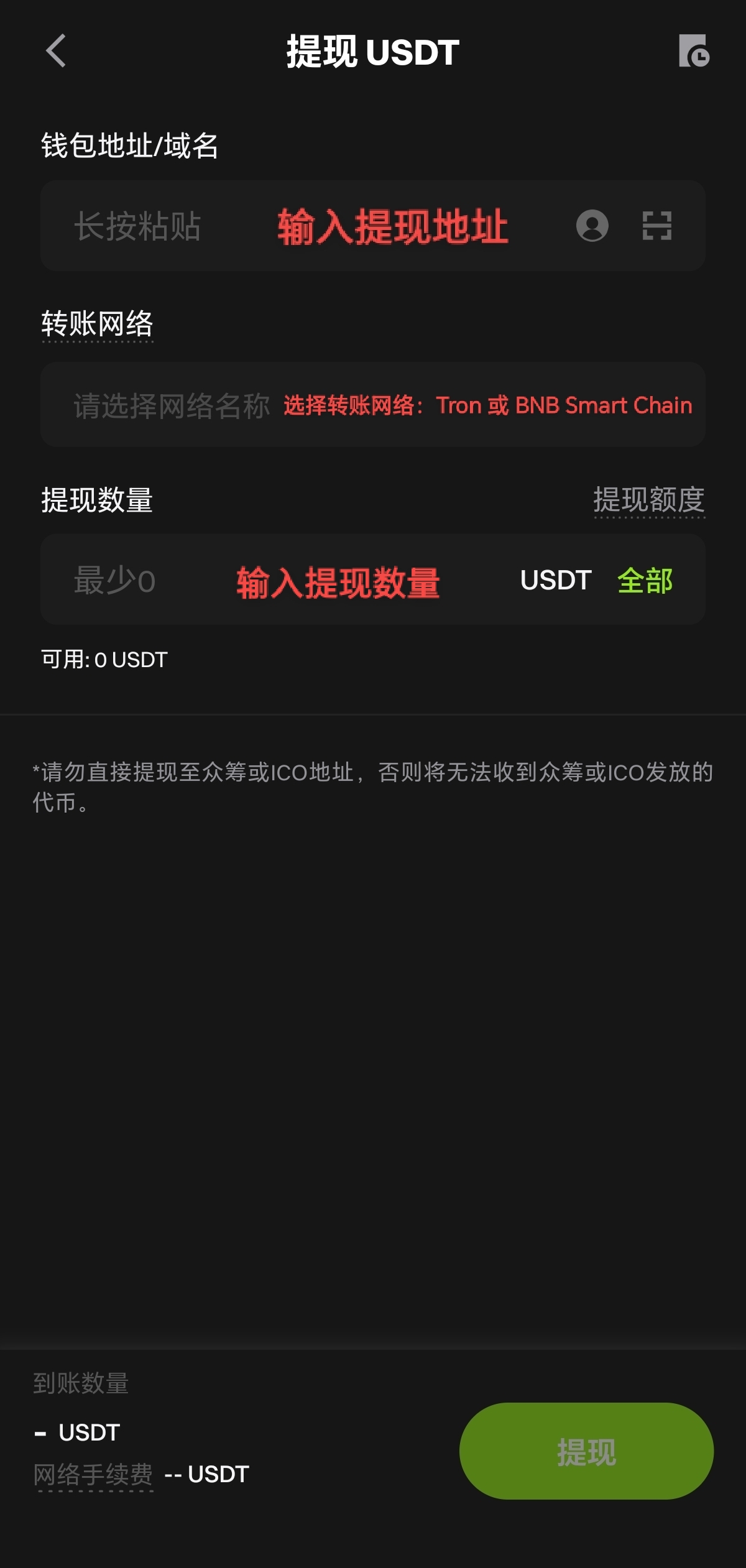Confirm with the green 提现 button

tap(586, 1451)
